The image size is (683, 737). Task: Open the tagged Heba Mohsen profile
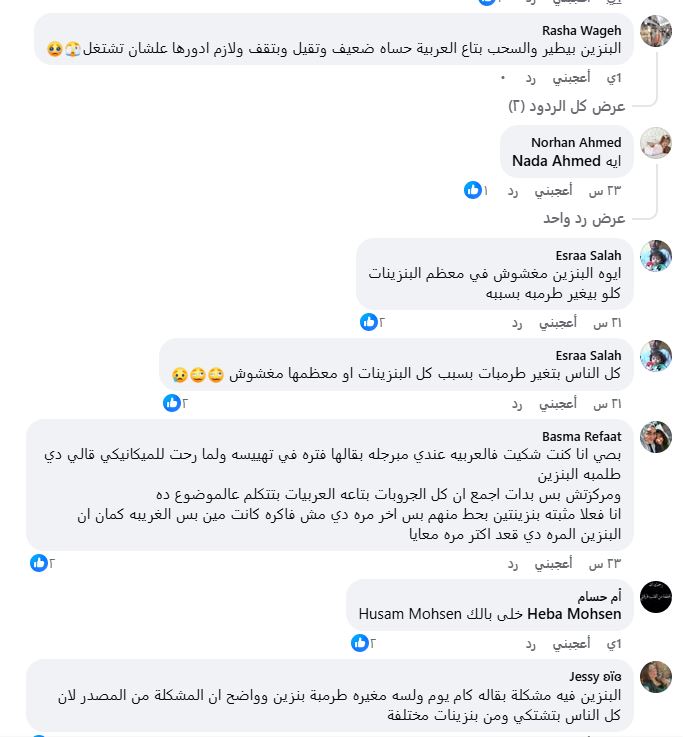(574, 614)
